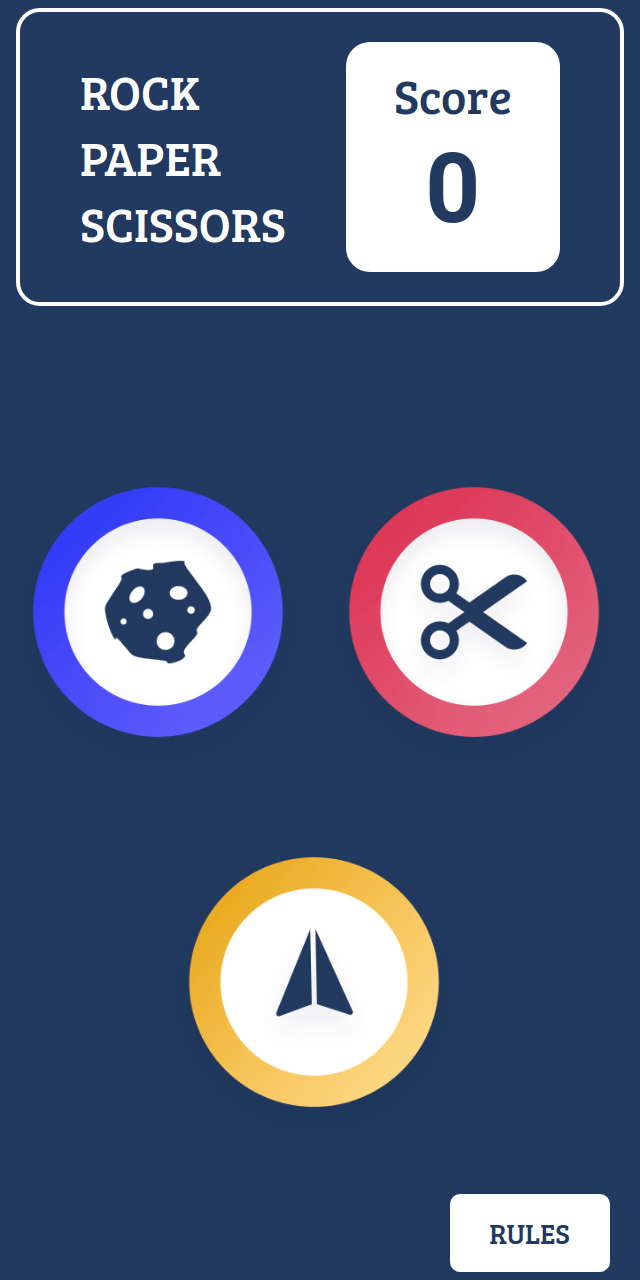
Task: Choose the rock option
Action: tap(158, 612)
